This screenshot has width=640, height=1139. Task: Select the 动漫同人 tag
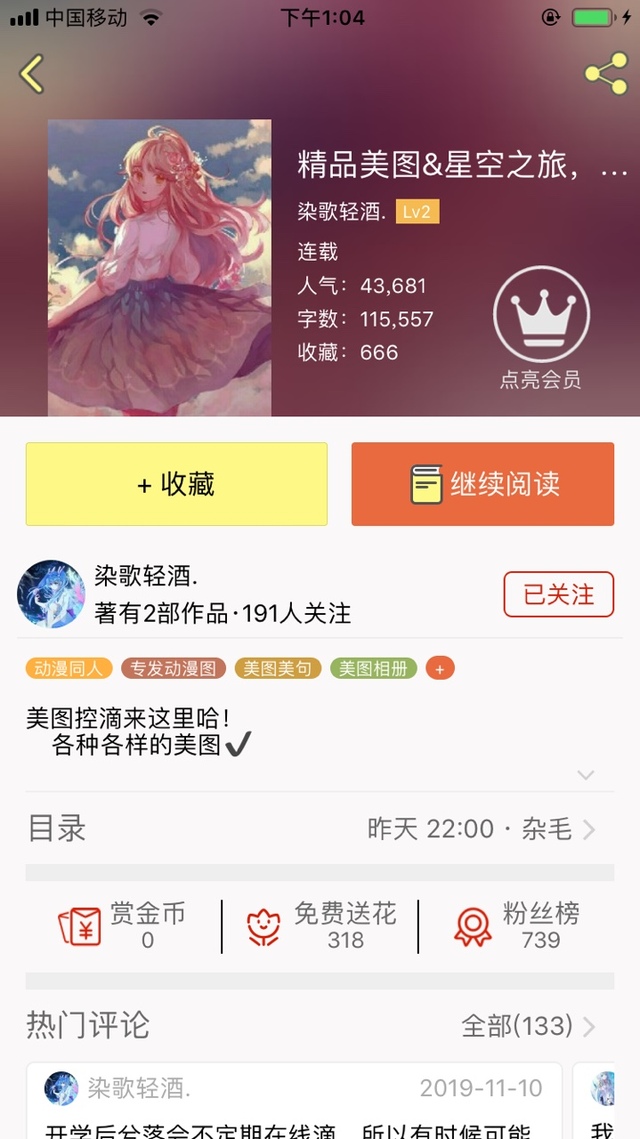[68, 668]
